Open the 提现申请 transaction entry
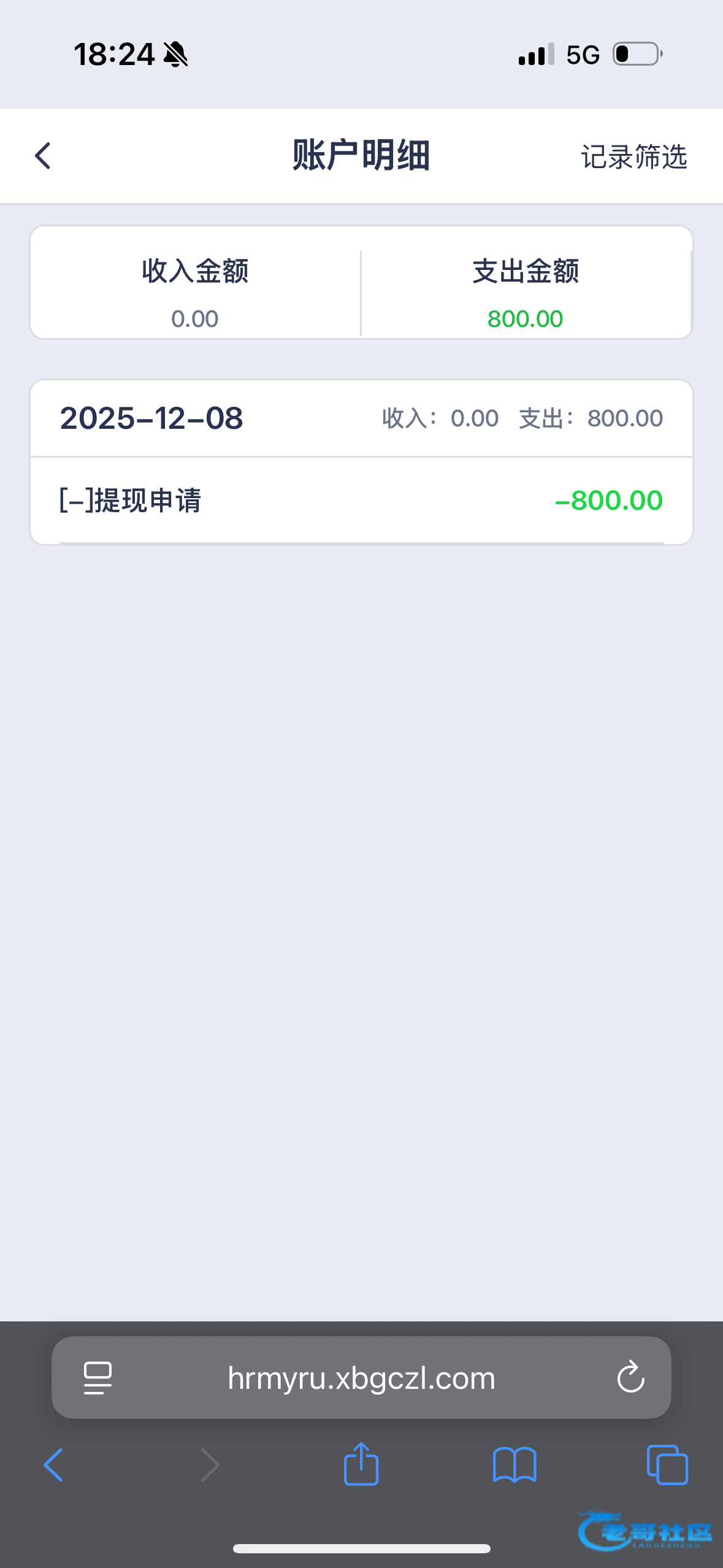The height and width of the screenshot is (1568, 723). (361, 501)
